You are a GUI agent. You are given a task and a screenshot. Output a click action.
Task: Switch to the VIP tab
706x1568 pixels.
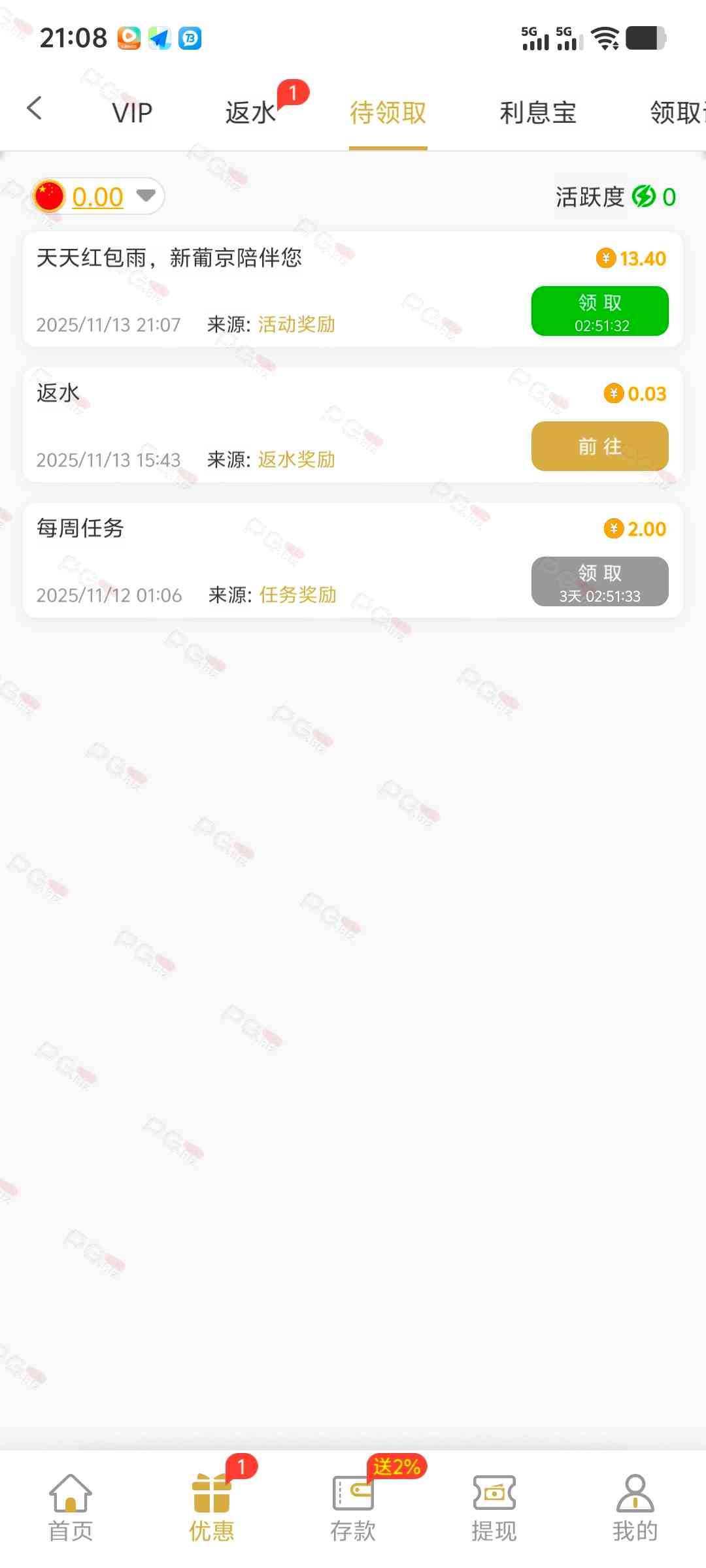click(x=132, y=112)
